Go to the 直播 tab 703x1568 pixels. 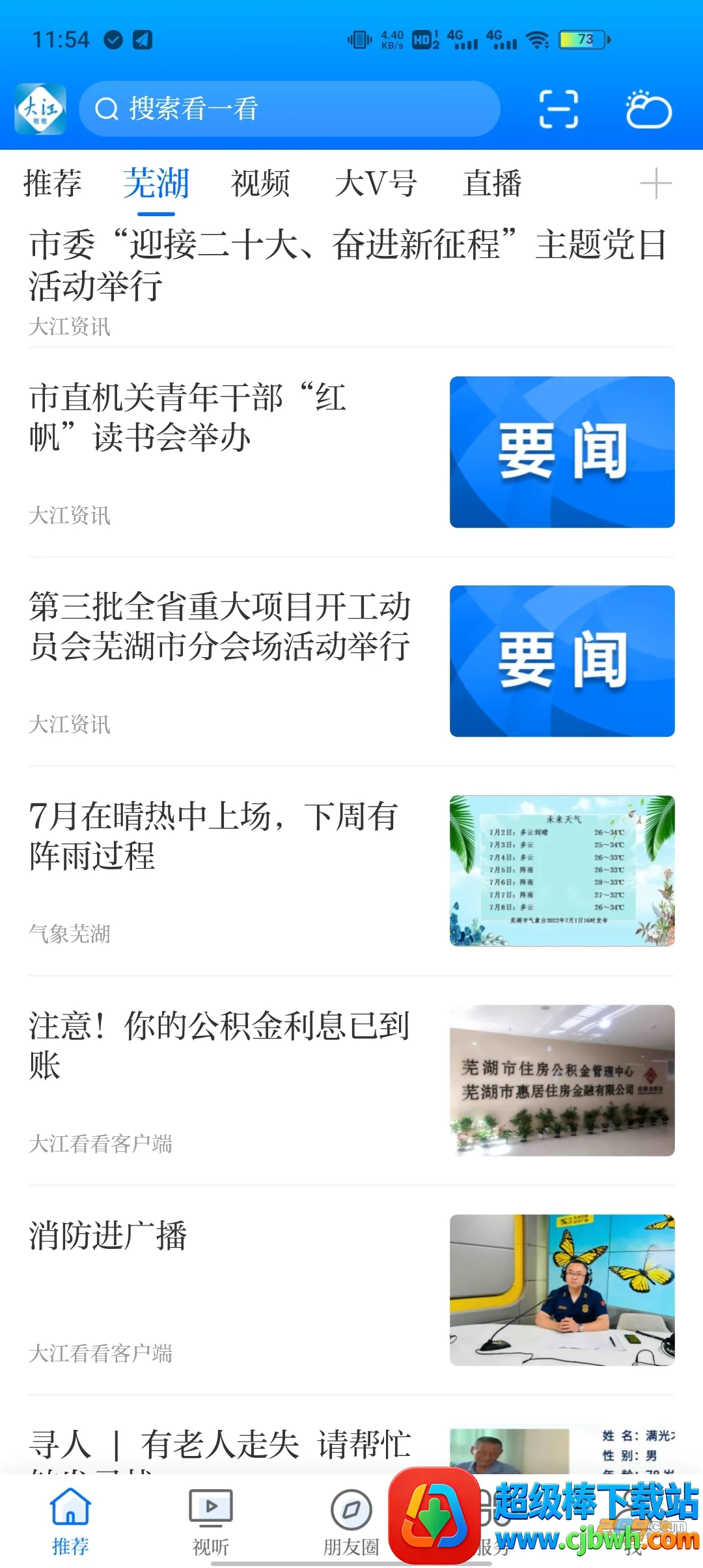(493, 183)
